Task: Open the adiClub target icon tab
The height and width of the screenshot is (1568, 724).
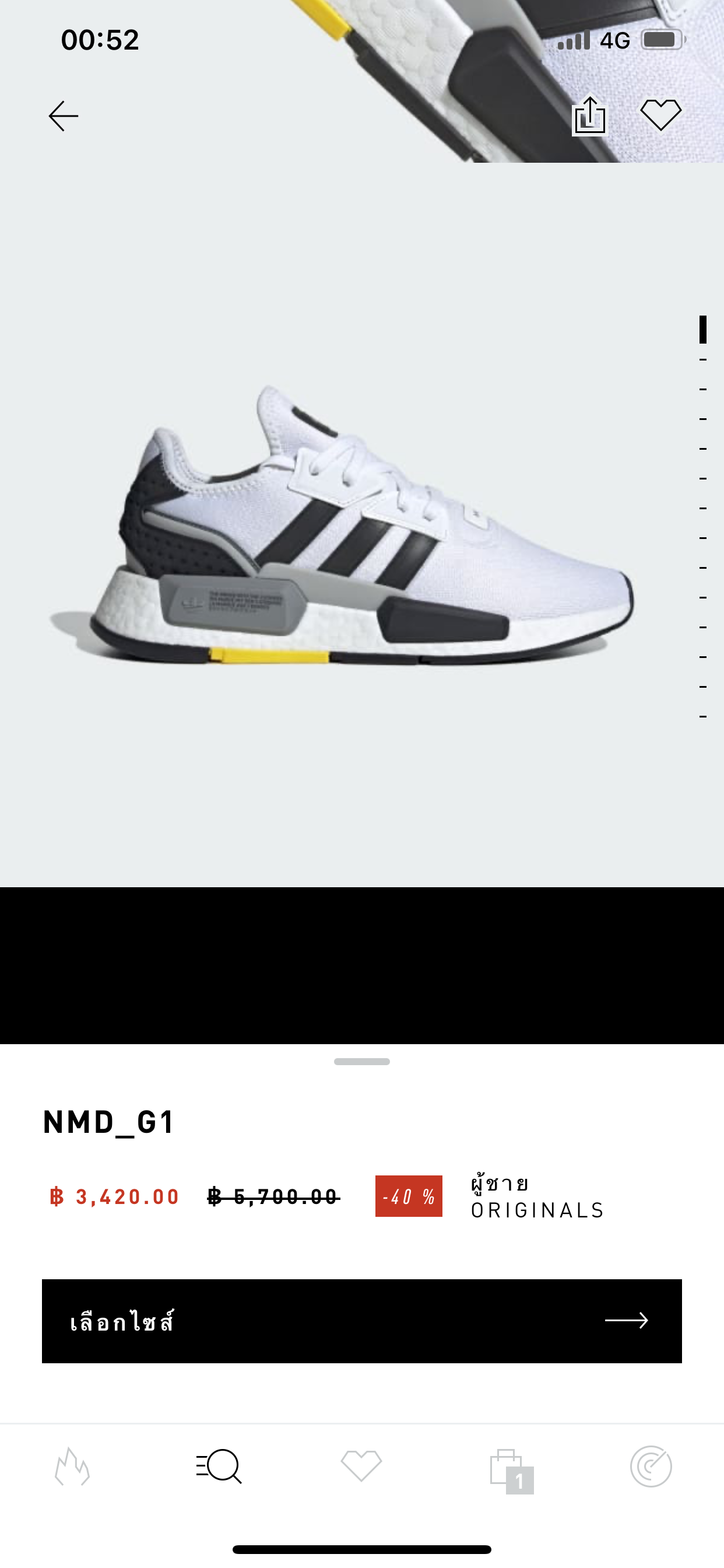Action: point(651,1466)
